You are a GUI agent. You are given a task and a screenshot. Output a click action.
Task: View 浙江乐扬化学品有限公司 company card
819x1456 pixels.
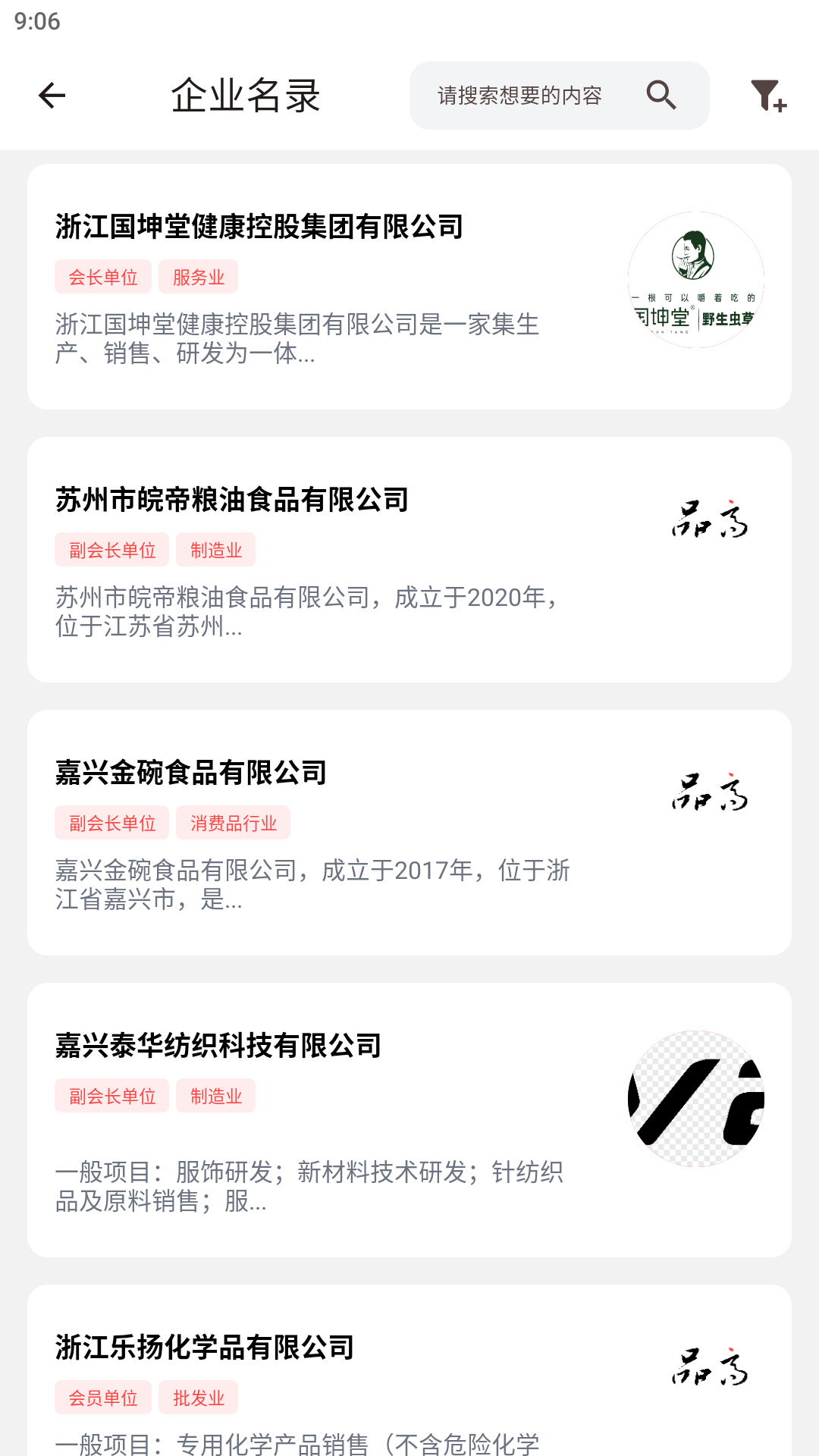pos(409,1373)
